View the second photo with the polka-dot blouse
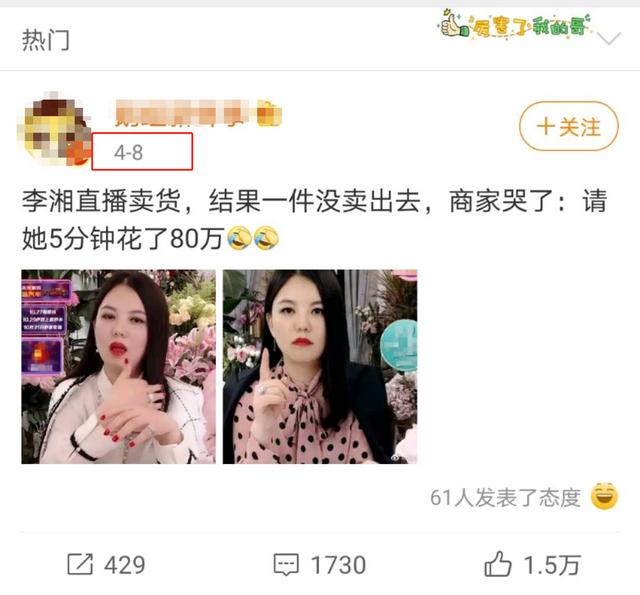This screenshot has width=640, height=595. click(x=319, y=366)
